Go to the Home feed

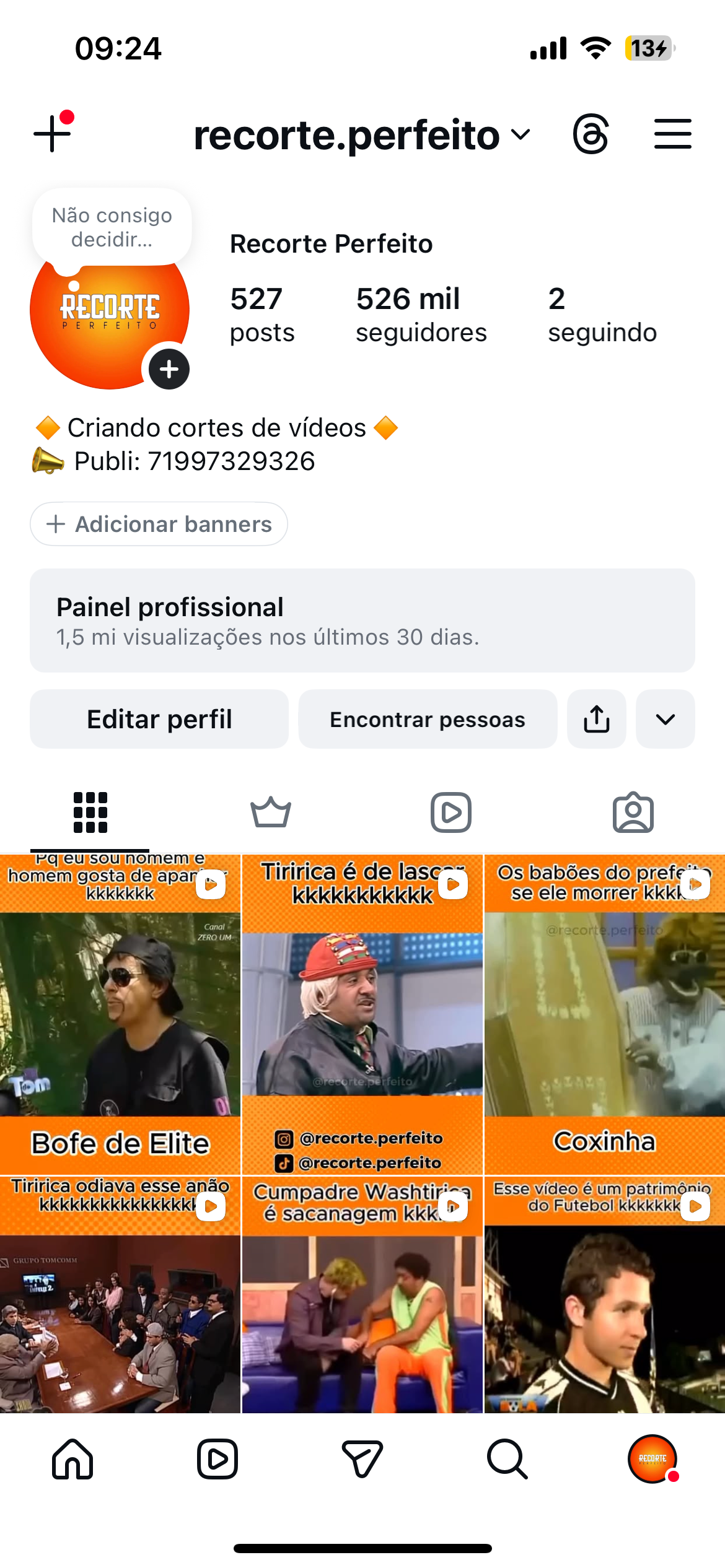pyautogui.click(x=72, y=1459)
